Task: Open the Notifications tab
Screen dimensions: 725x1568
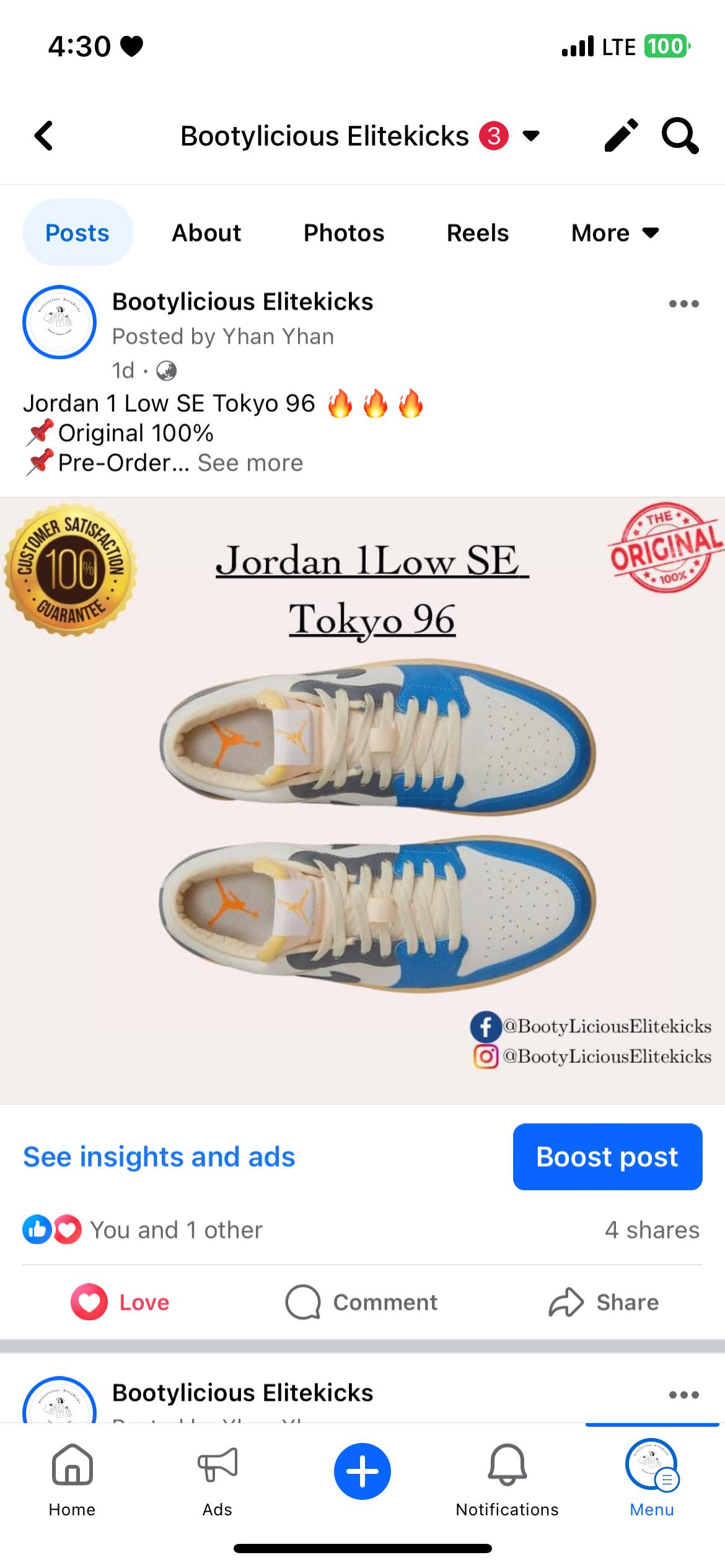Action: coord(507,1480)
